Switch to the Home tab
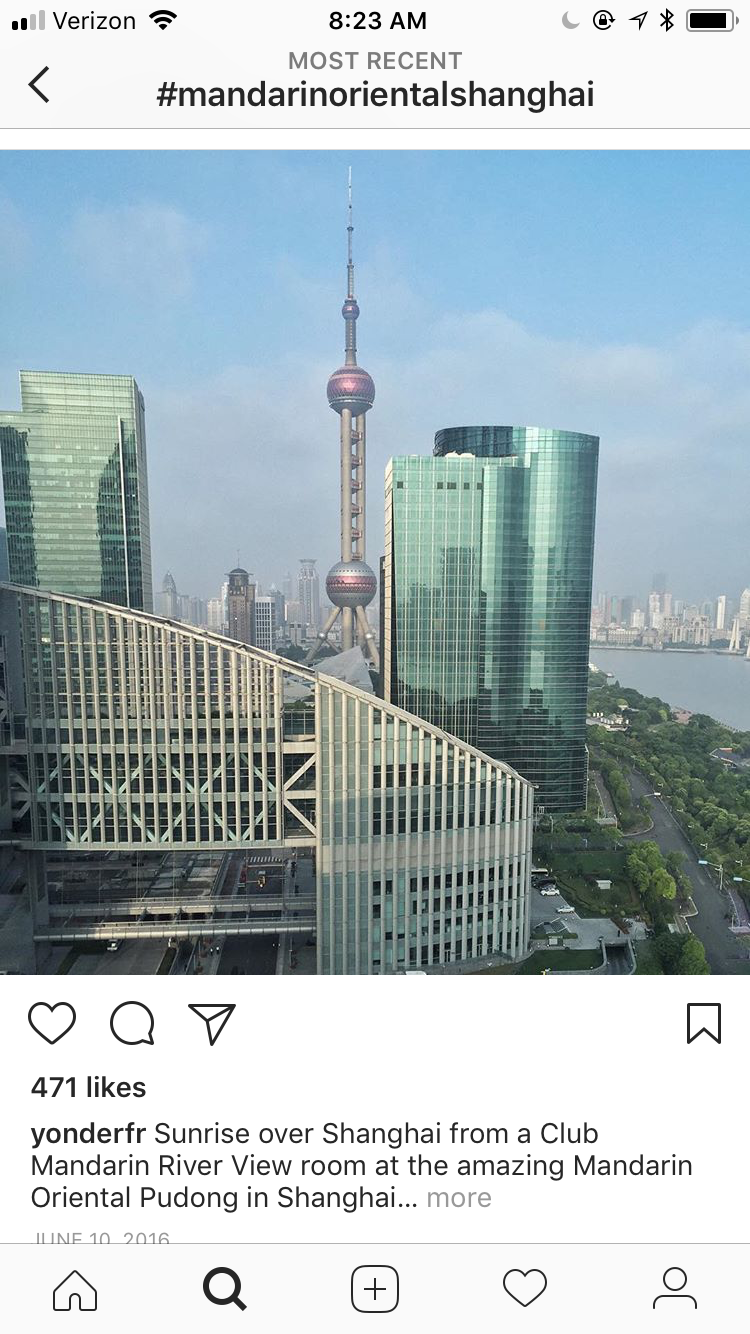 coord(75,1289)
